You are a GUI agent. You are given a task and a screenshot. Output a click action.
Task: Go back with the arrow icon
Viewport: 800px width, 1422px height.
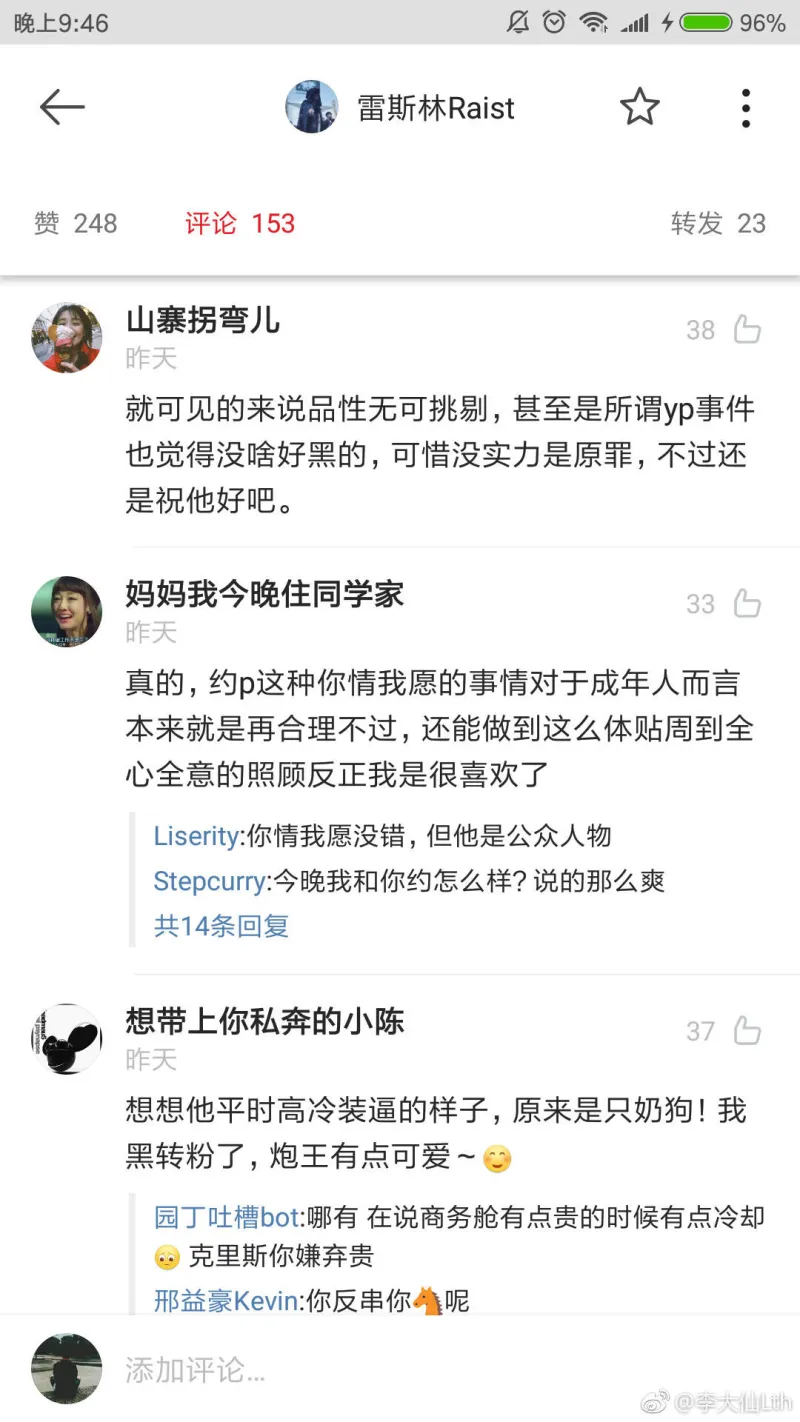[x=62, y=107]
